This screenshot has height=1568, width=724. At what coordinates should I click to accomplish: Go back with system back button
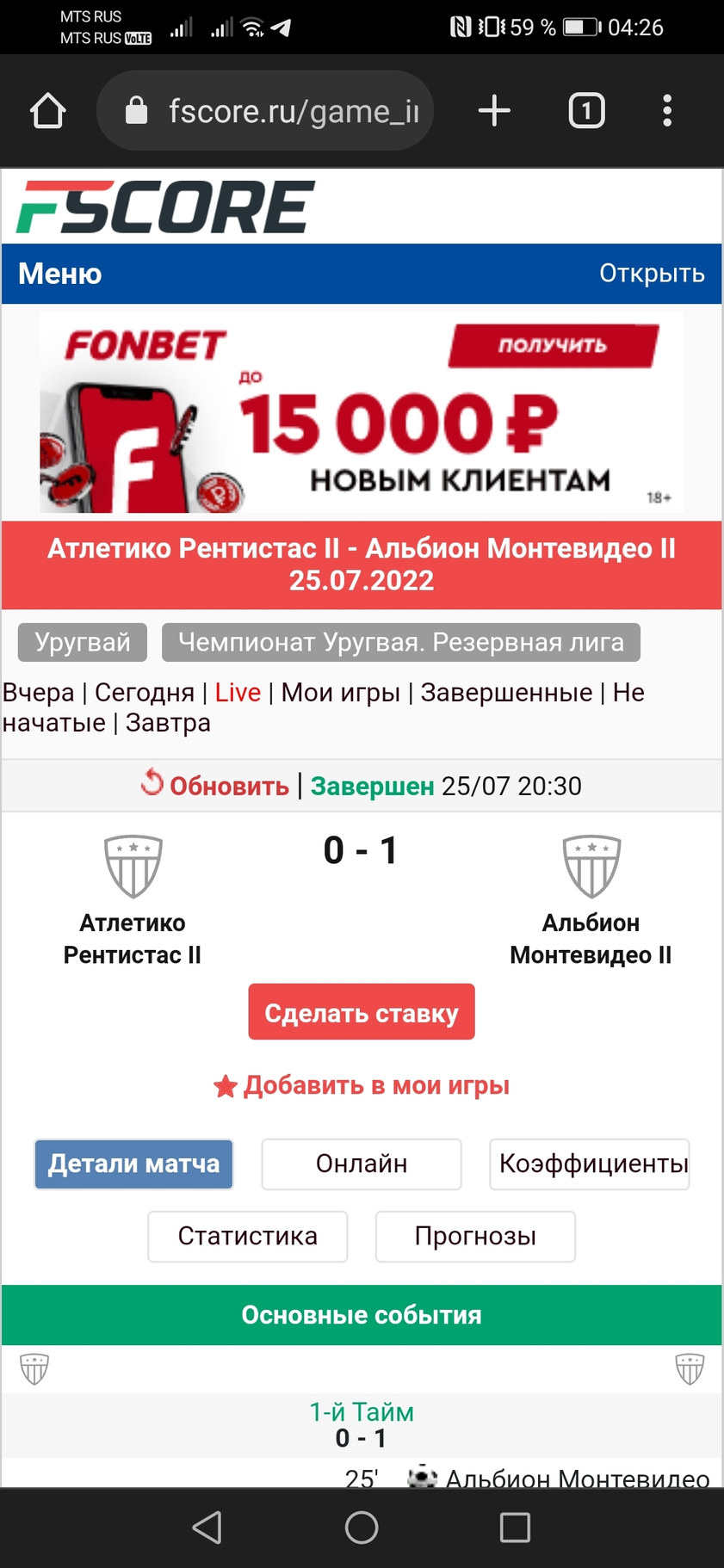[x=207, y=1527]
